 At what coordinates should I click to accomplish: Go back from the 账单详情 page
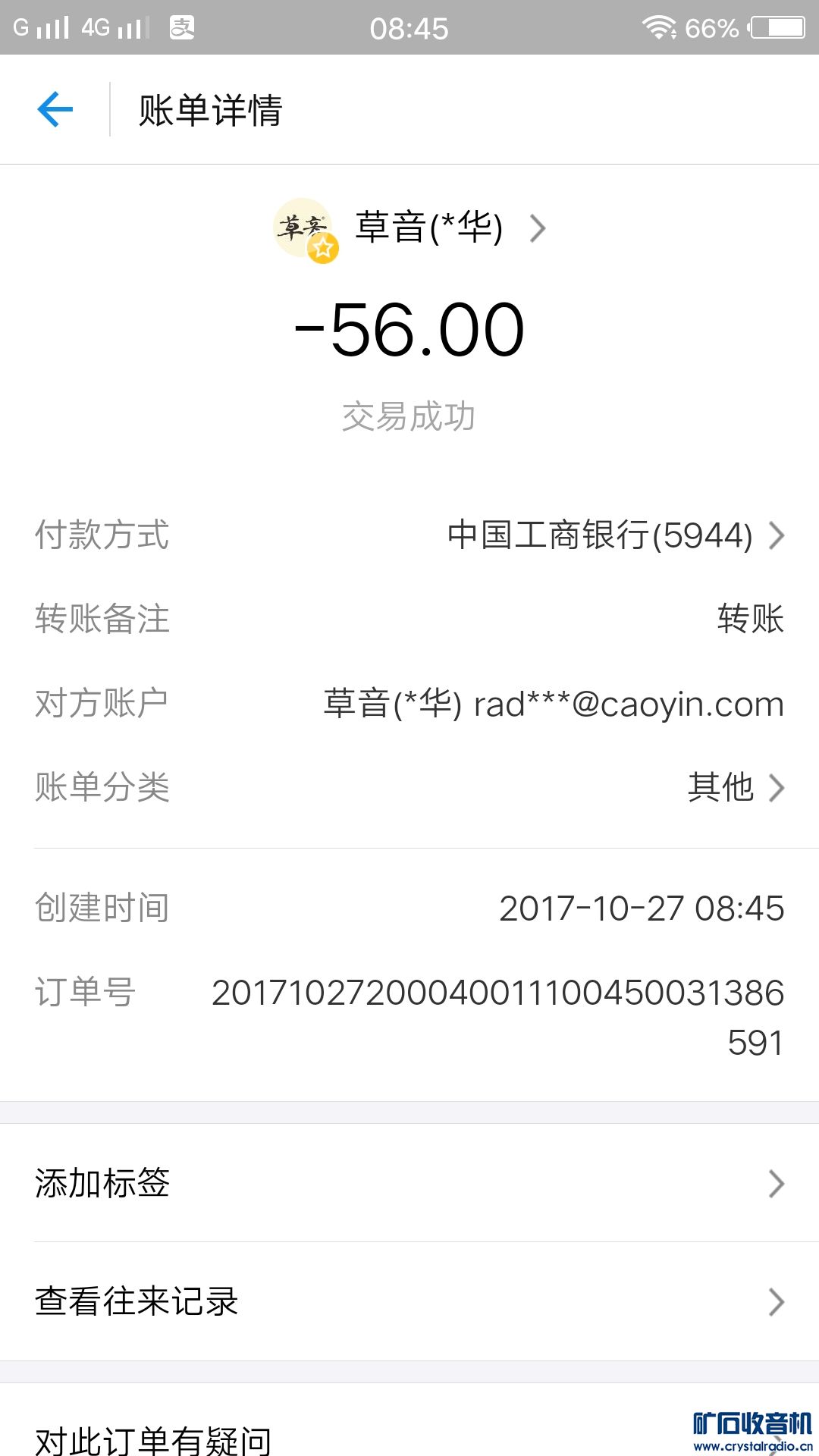tap(55, 110)
